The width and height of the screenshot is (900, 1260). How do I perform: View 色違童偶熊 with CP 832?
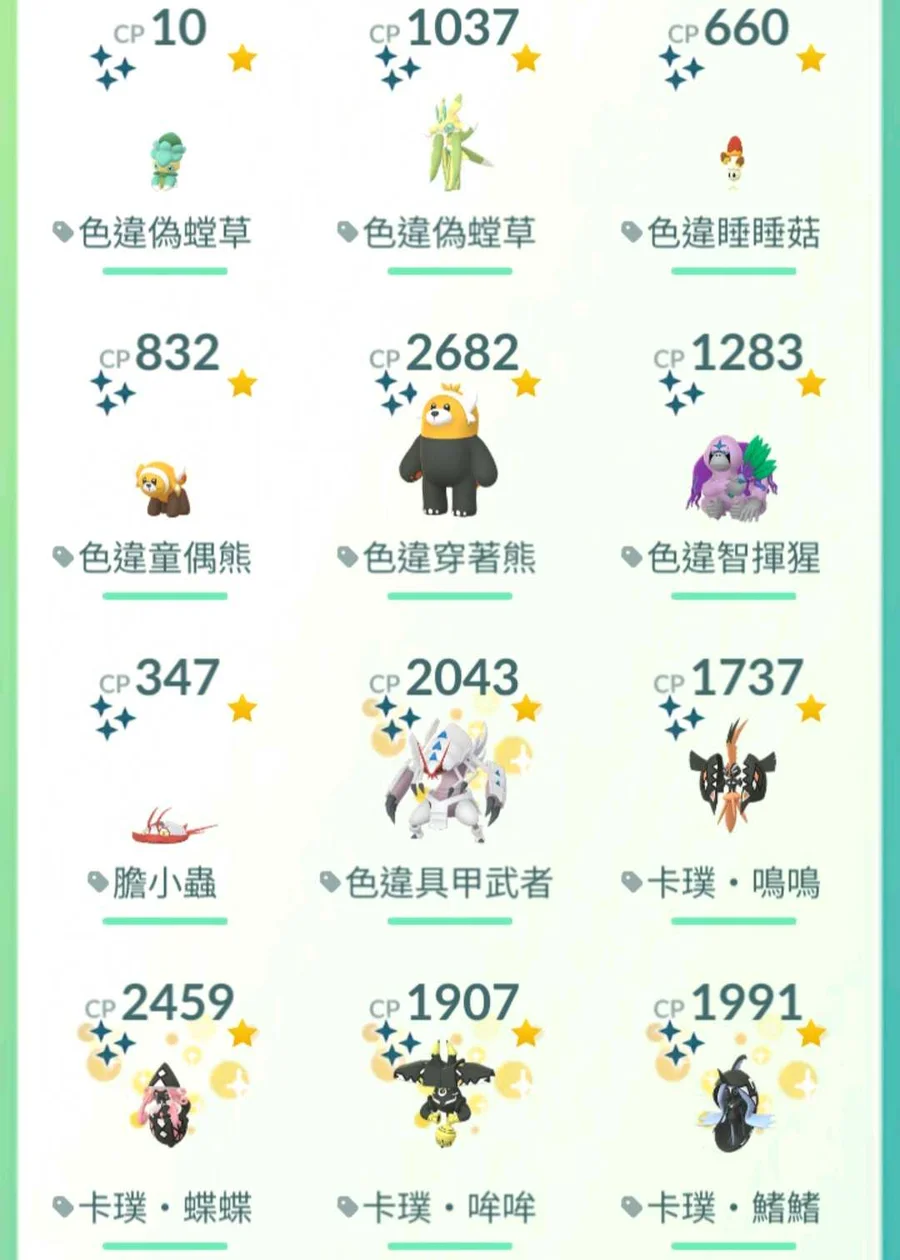point(163,488)
